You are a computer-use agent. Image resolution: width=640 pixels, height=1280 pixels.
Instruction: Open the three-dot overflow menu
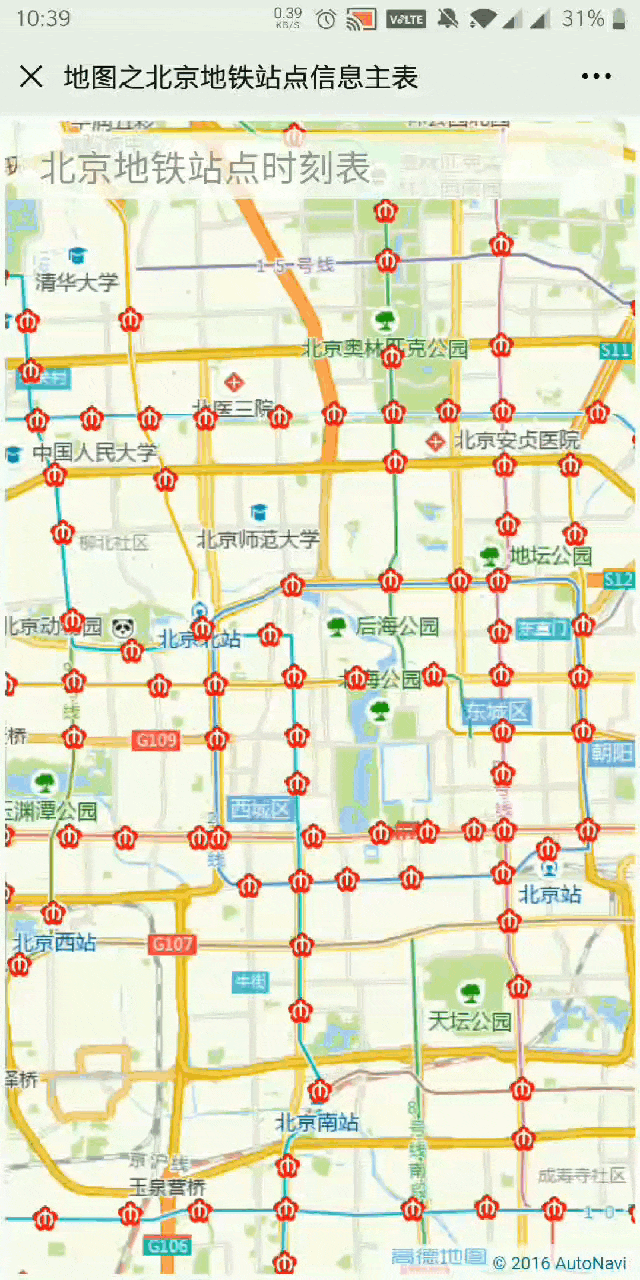click(x=596, y=77)
